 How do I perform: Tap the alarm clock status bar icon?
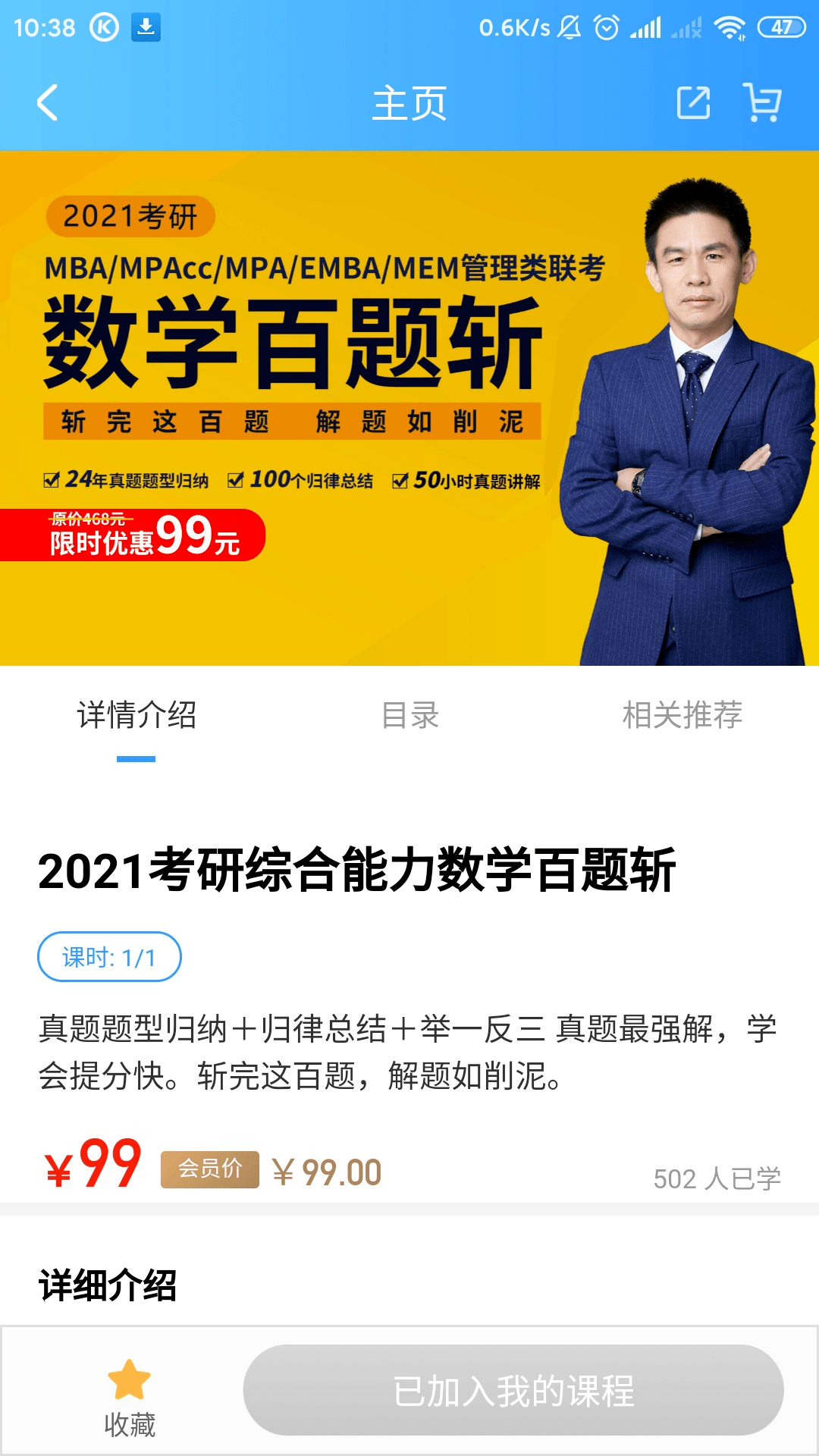pos(606,25)
